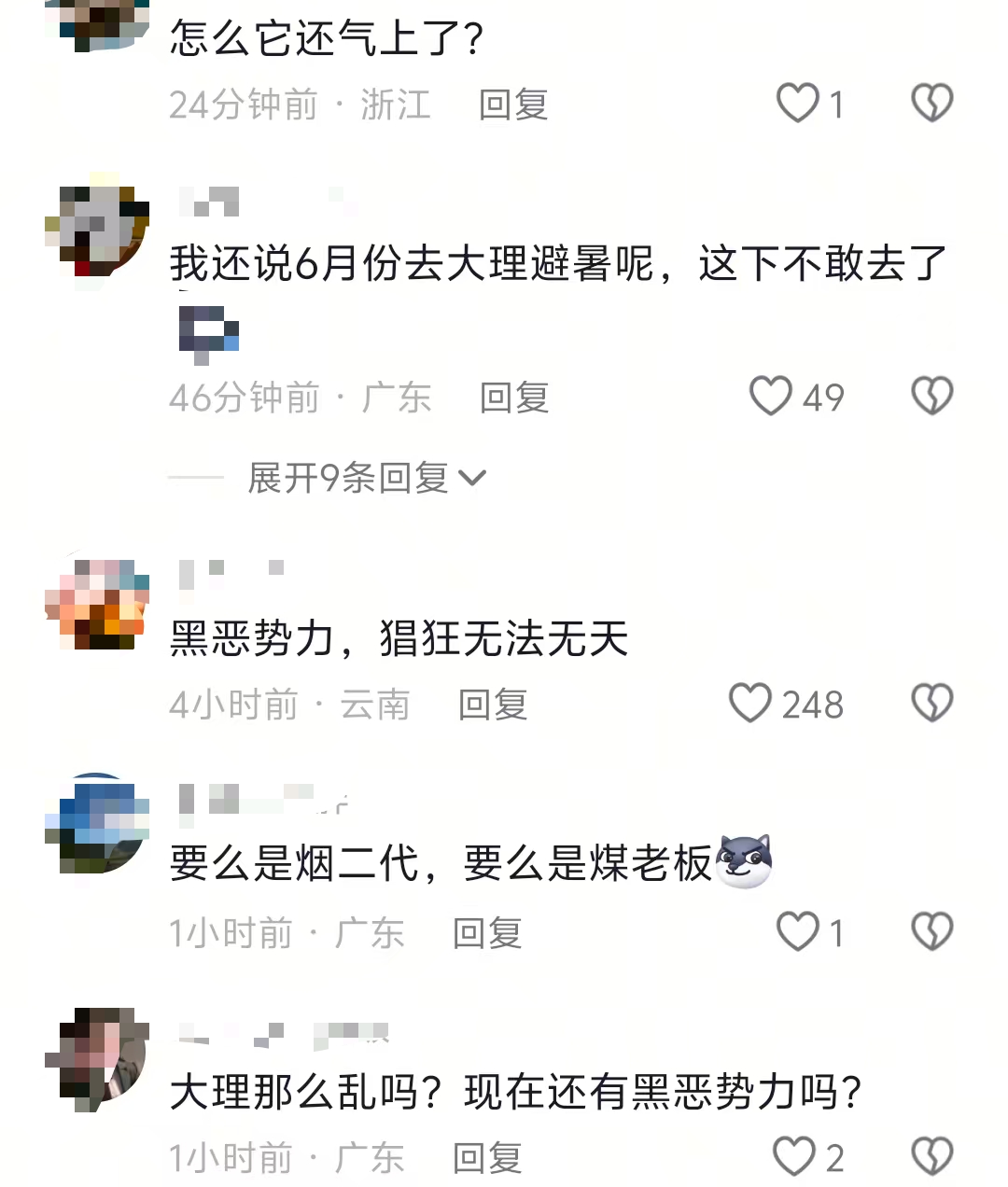Dislike the comment '大理那么乱吗?'
Image resolution: width=1008 pixels, height=1187 pixels.
[931, 1157]
